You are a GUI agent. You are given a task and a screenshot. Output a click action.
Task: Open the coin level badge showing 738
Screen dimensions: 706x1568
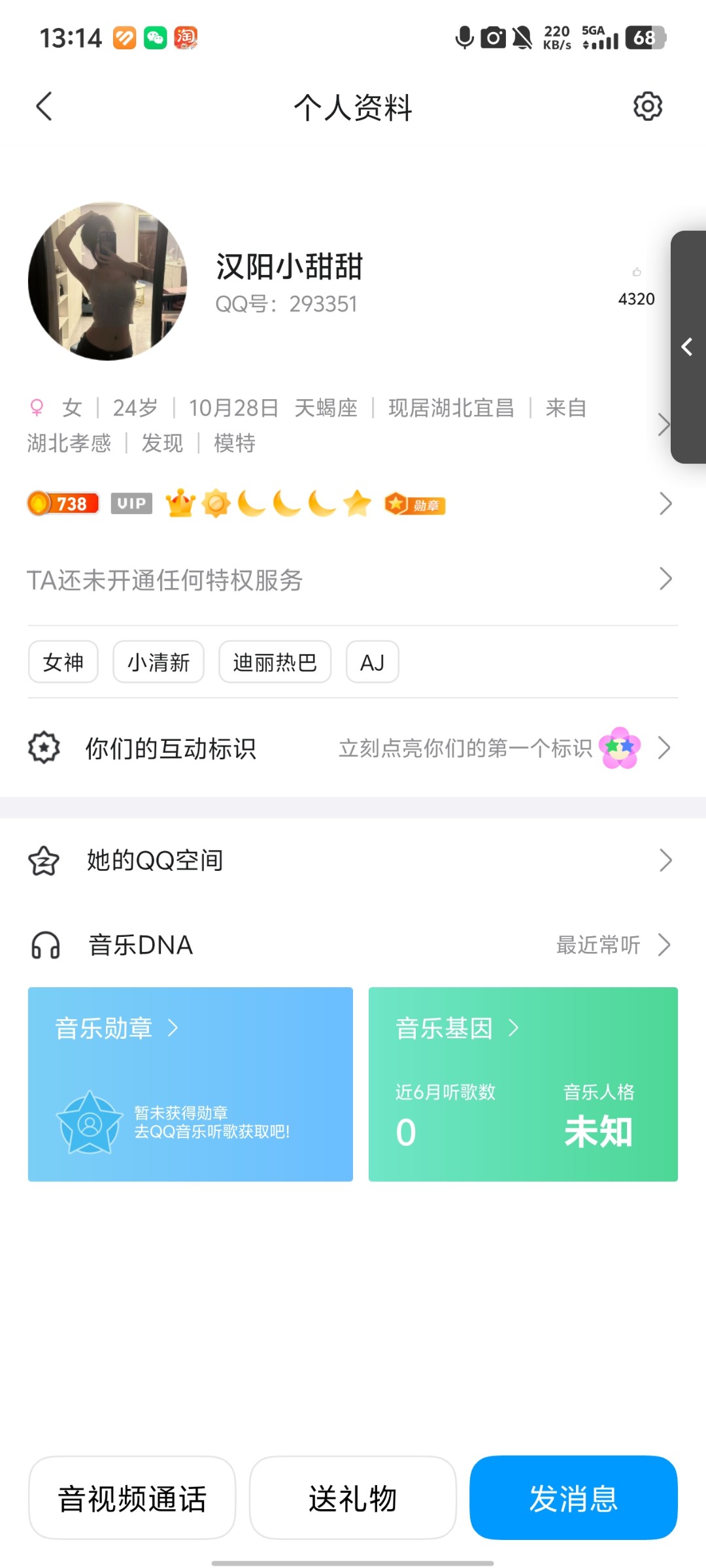(62, 503)
